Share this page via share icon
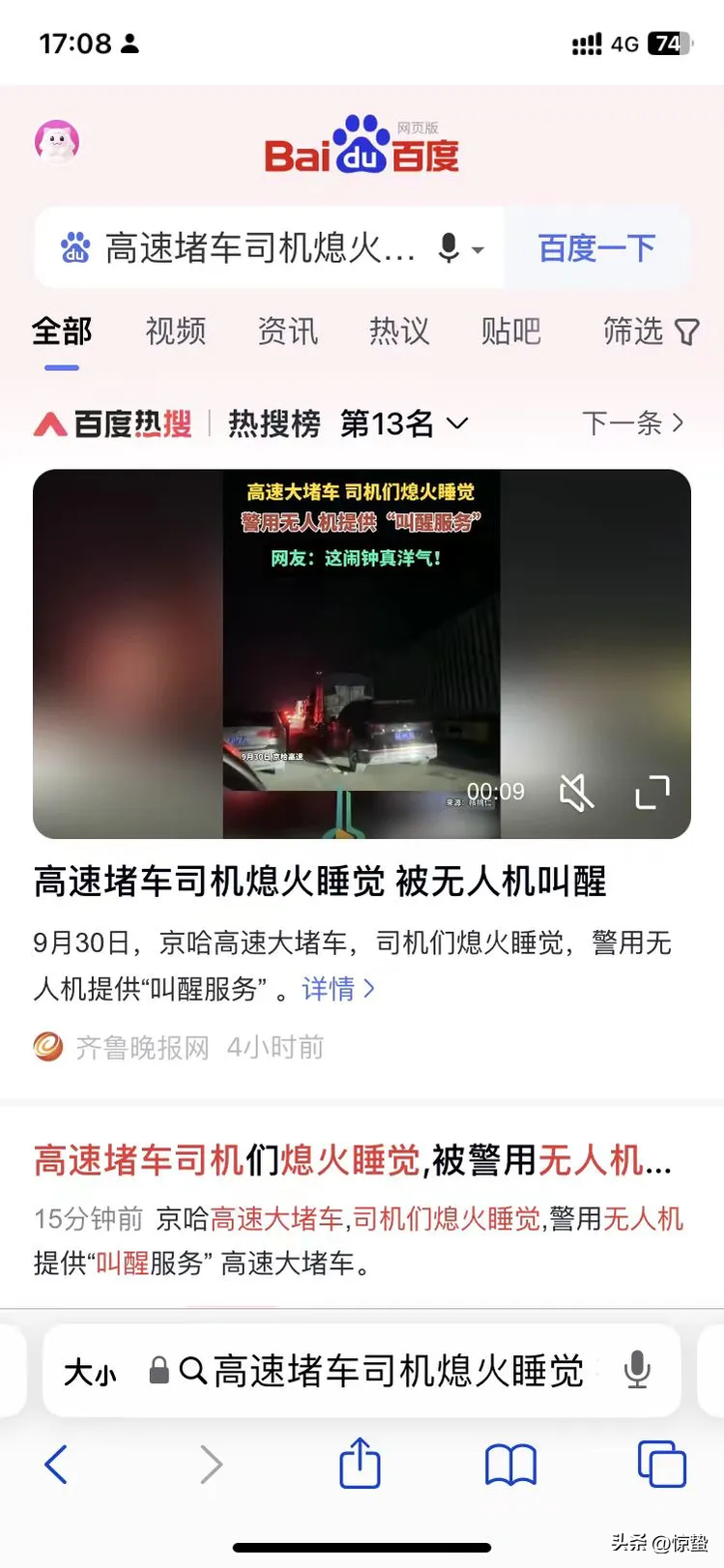The height and width of the screenshot is (1568, 724). tap(360, 1464)
